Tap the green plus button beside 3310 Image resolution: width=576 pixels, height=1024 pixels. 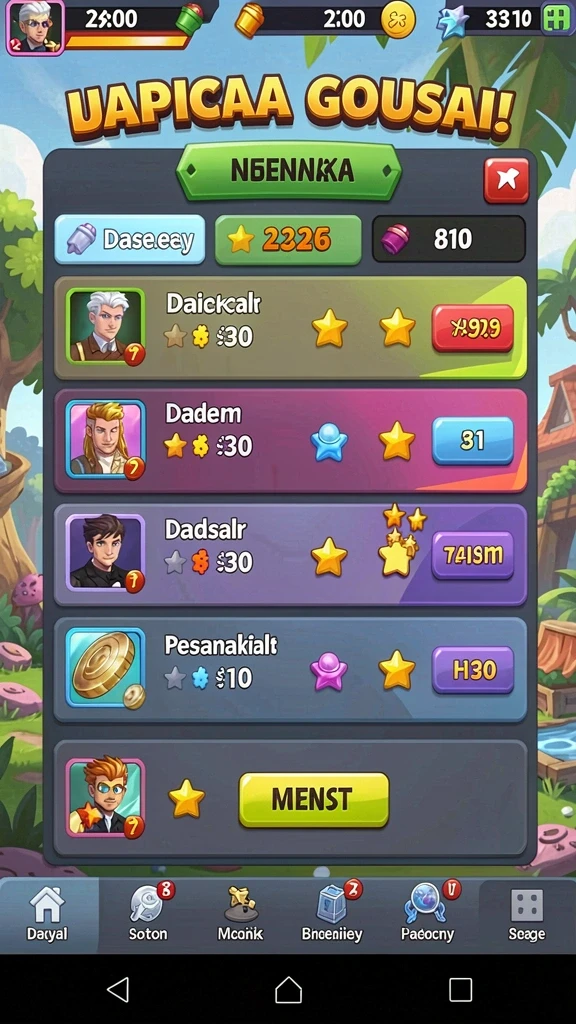[558, 19]
